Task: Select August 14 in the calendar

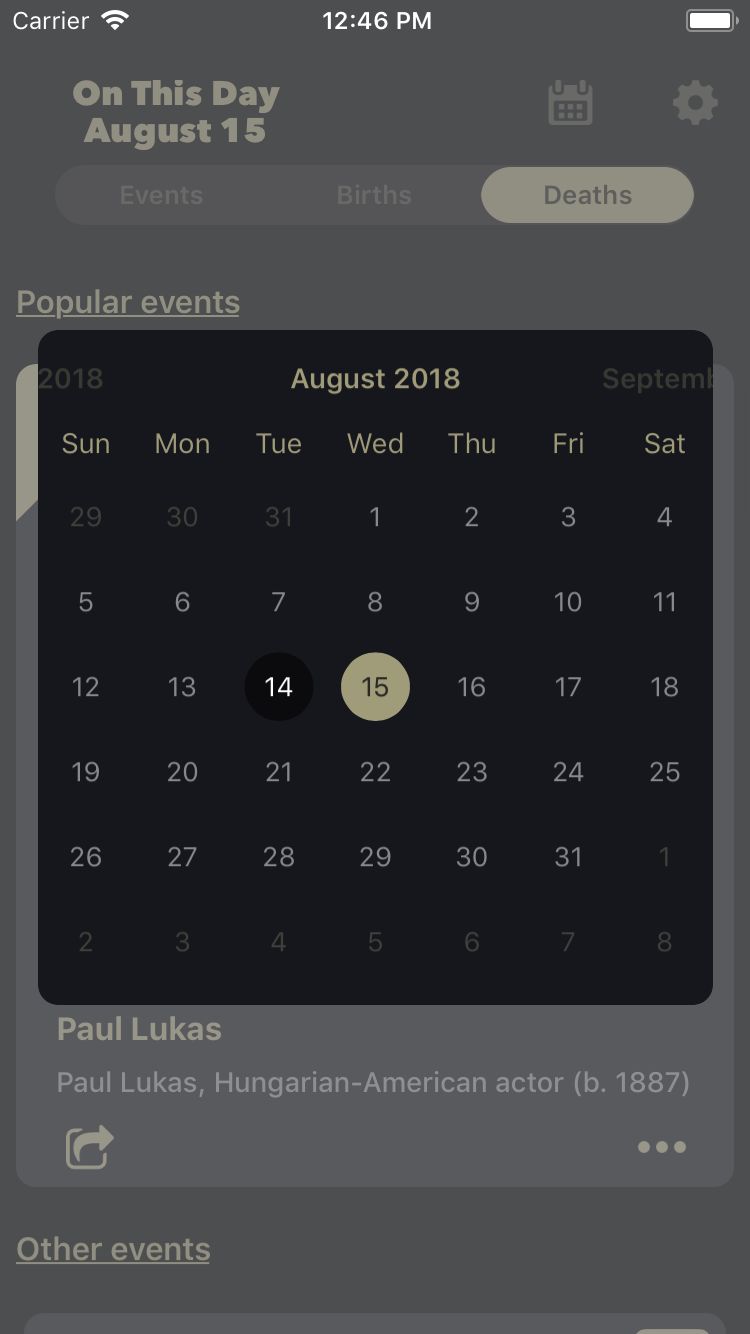Action: (x=279, y=687)
